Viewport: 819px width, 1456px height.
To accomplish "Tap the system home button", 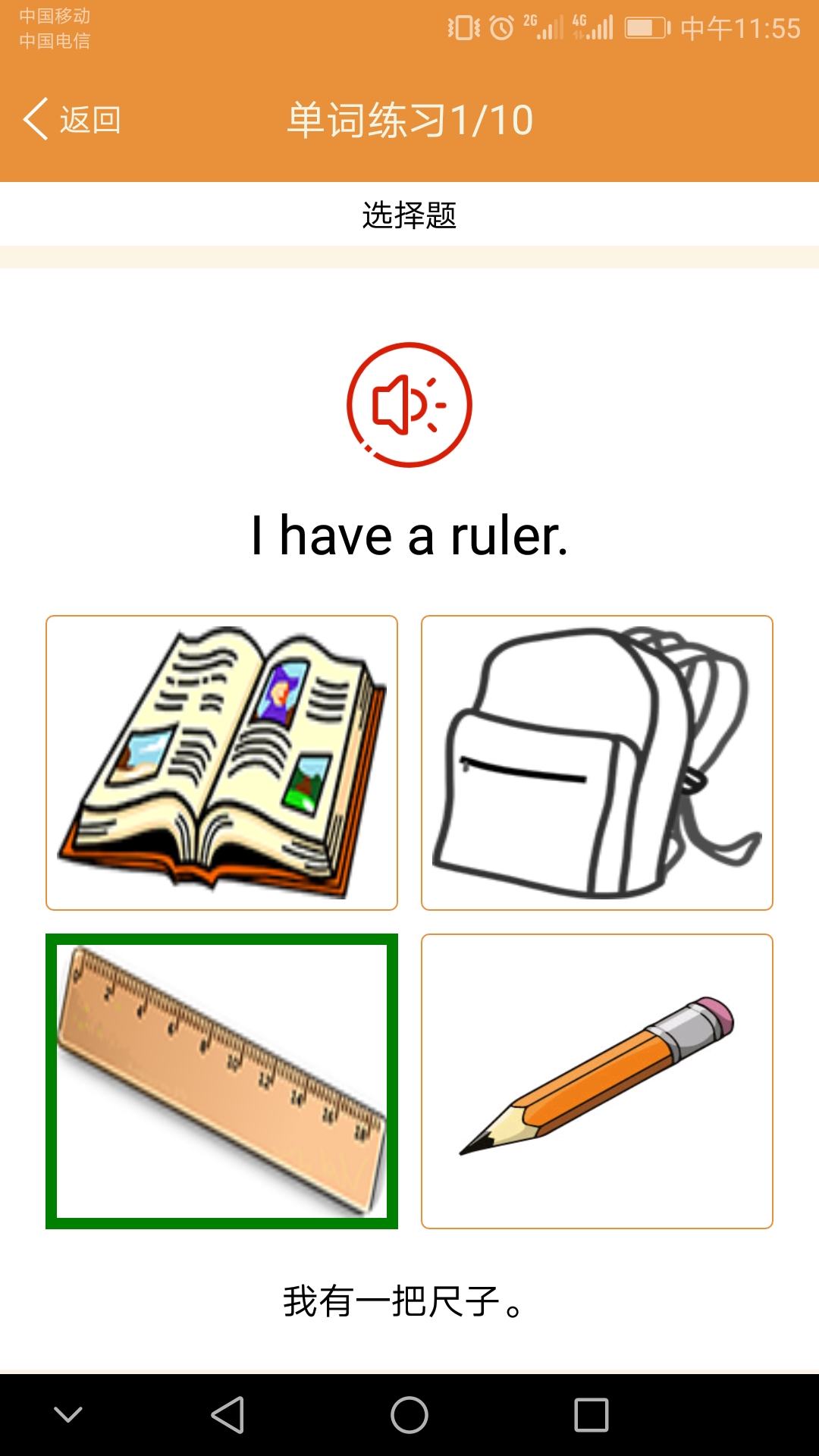I will 409,1415.
